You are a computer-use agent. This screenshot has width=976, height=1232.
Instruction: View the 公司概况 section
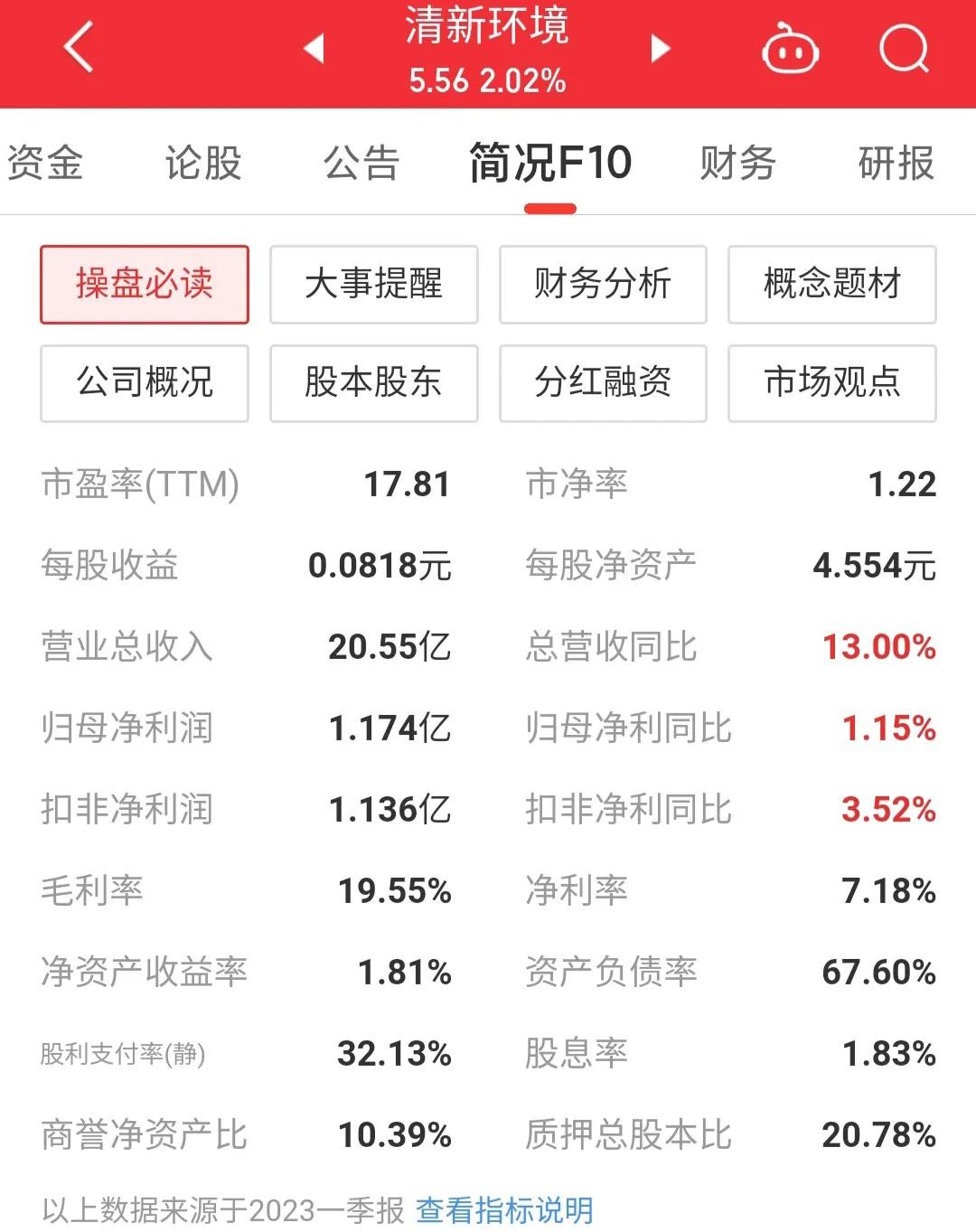pyautogui.click(x=145, y=382)
